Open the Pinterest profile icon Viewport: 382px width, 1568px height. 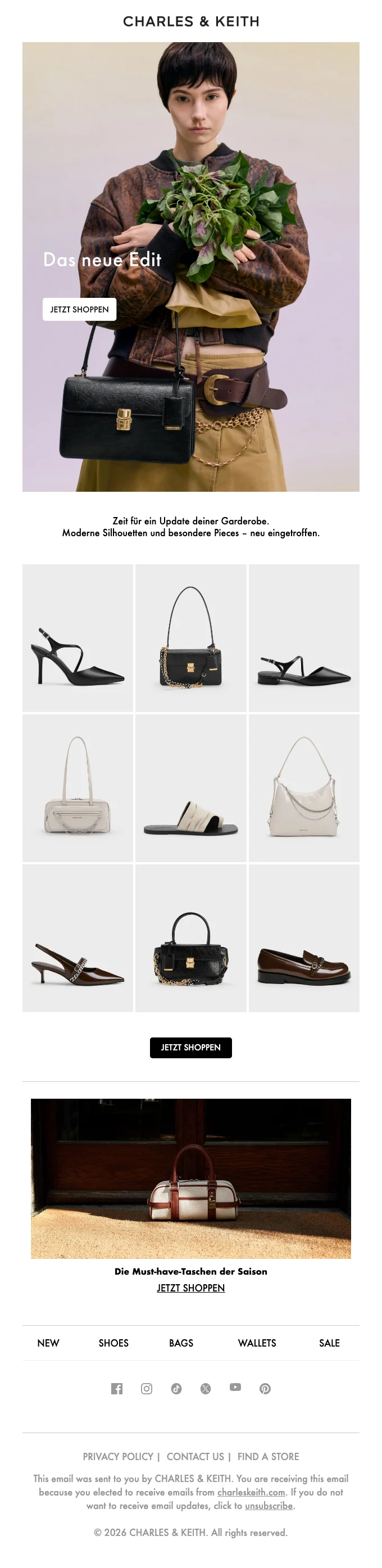tap(265, 1388)
